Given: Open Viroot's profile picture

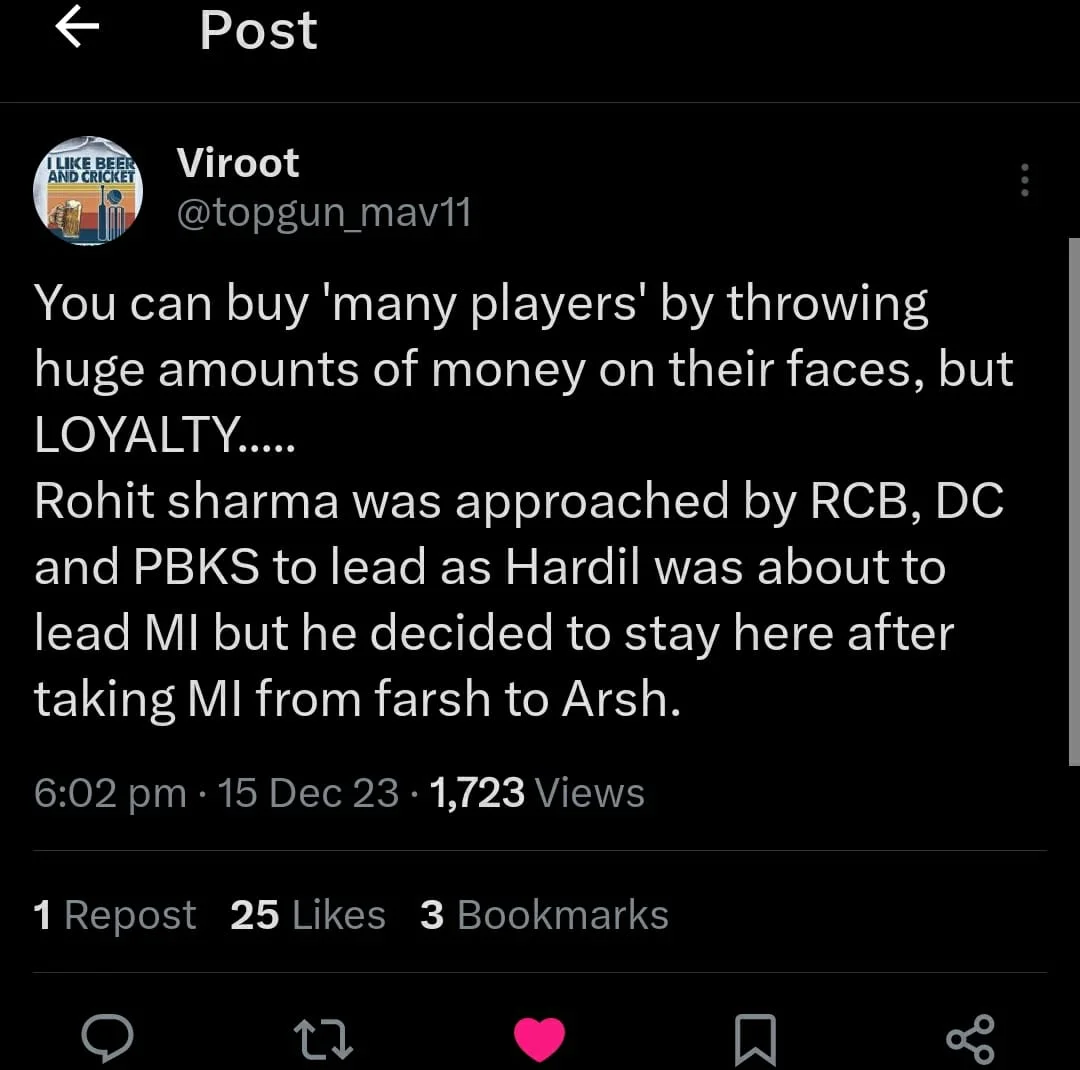Looking at the screenshot, I should pos(89,190).
